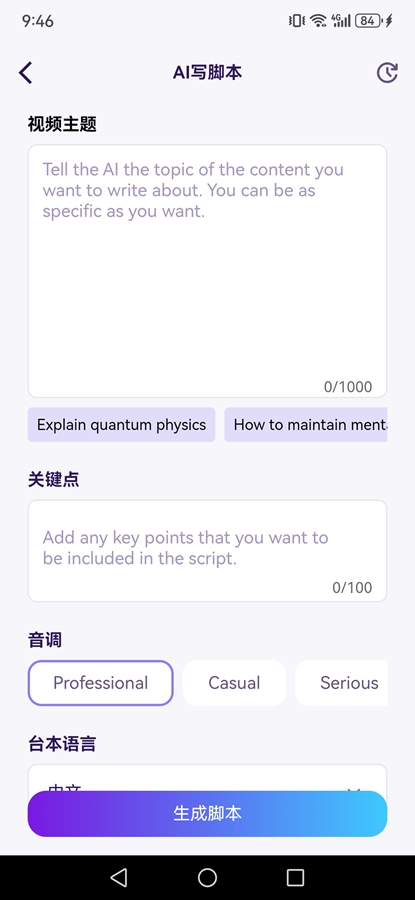Screen dimensions: 415x900
Task: Focus the video topic text field
Action: pos(207,271)
